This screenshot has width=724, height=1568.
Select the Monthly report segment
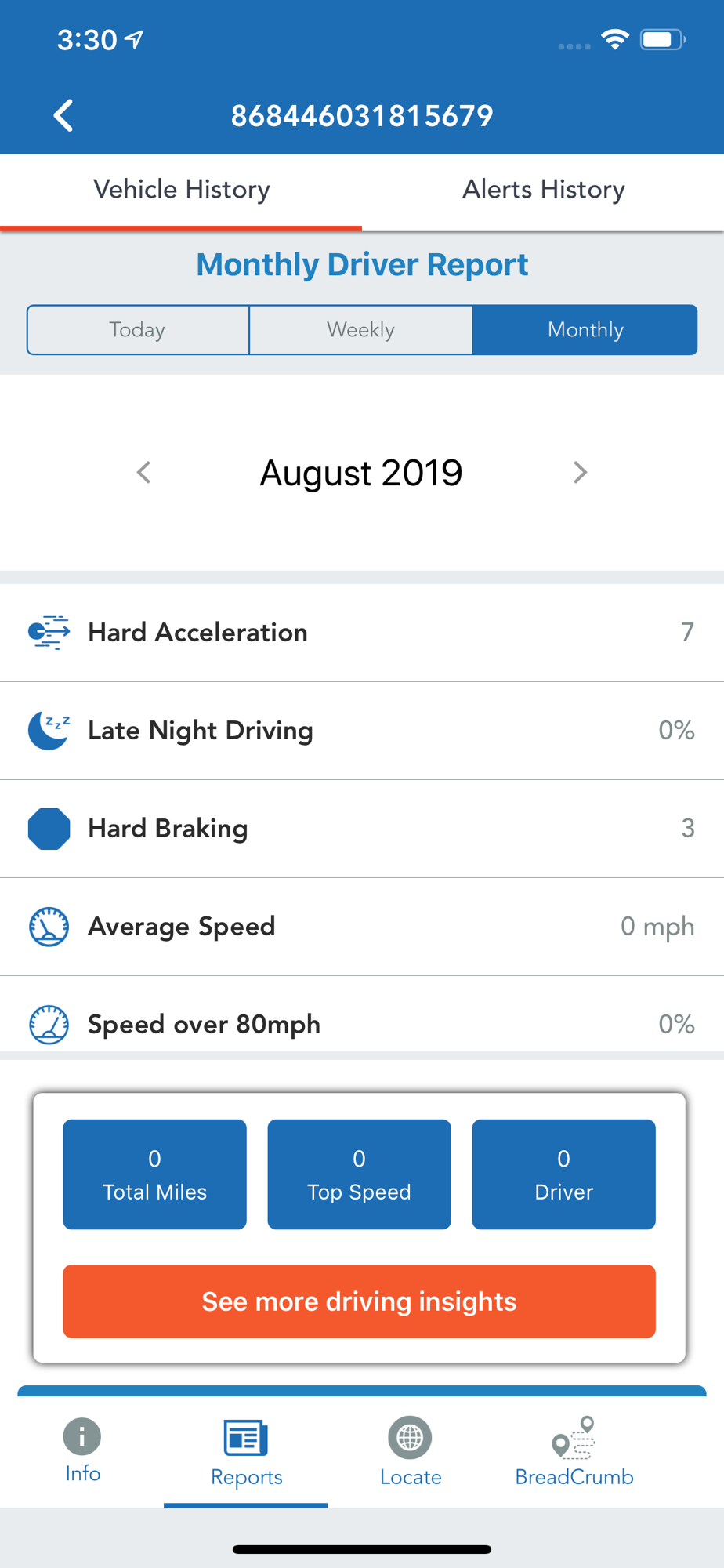point(585,330)
